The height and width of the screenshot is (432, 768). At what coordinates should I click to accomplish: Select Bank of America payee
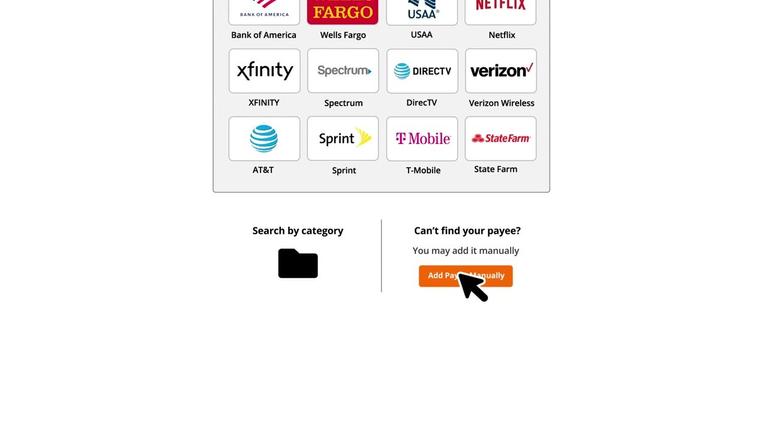point(264,12)
